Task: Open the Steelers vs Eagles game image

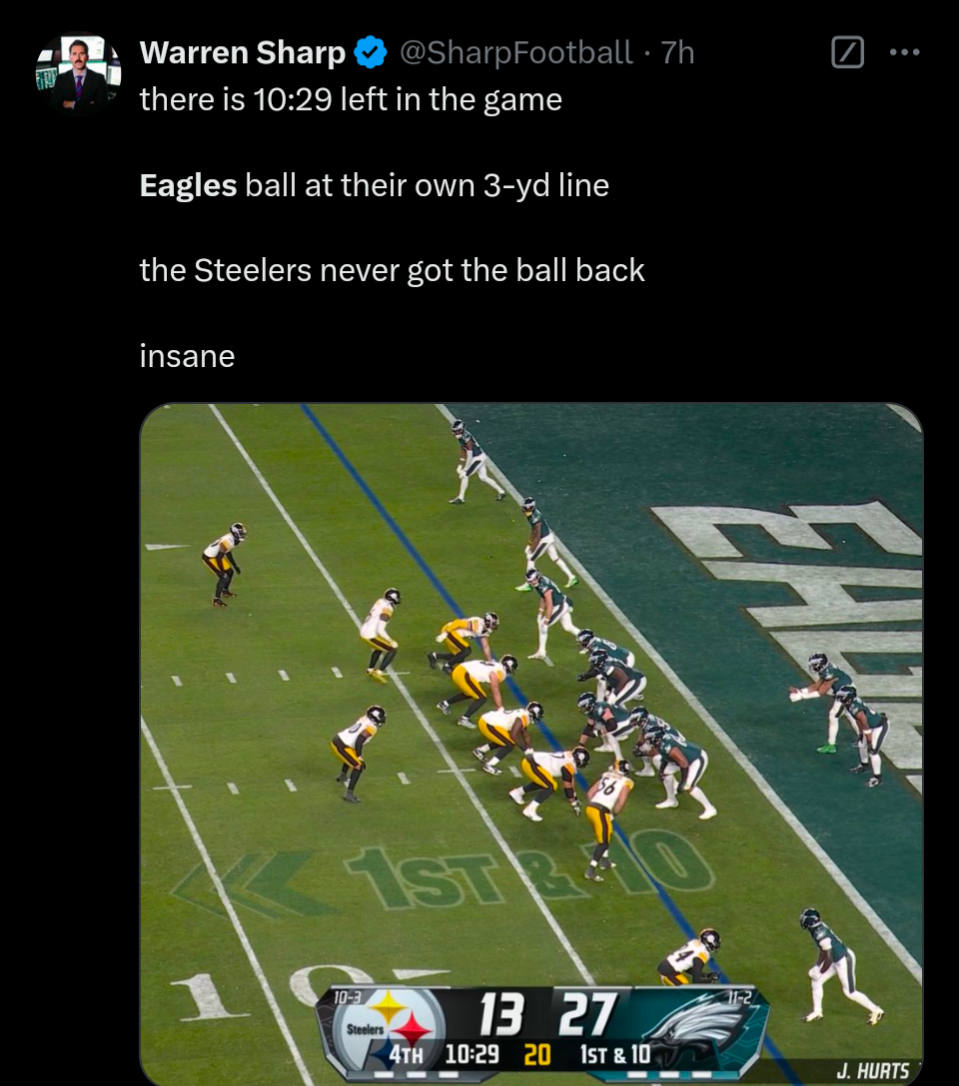Action: click(x=531, y=743)
